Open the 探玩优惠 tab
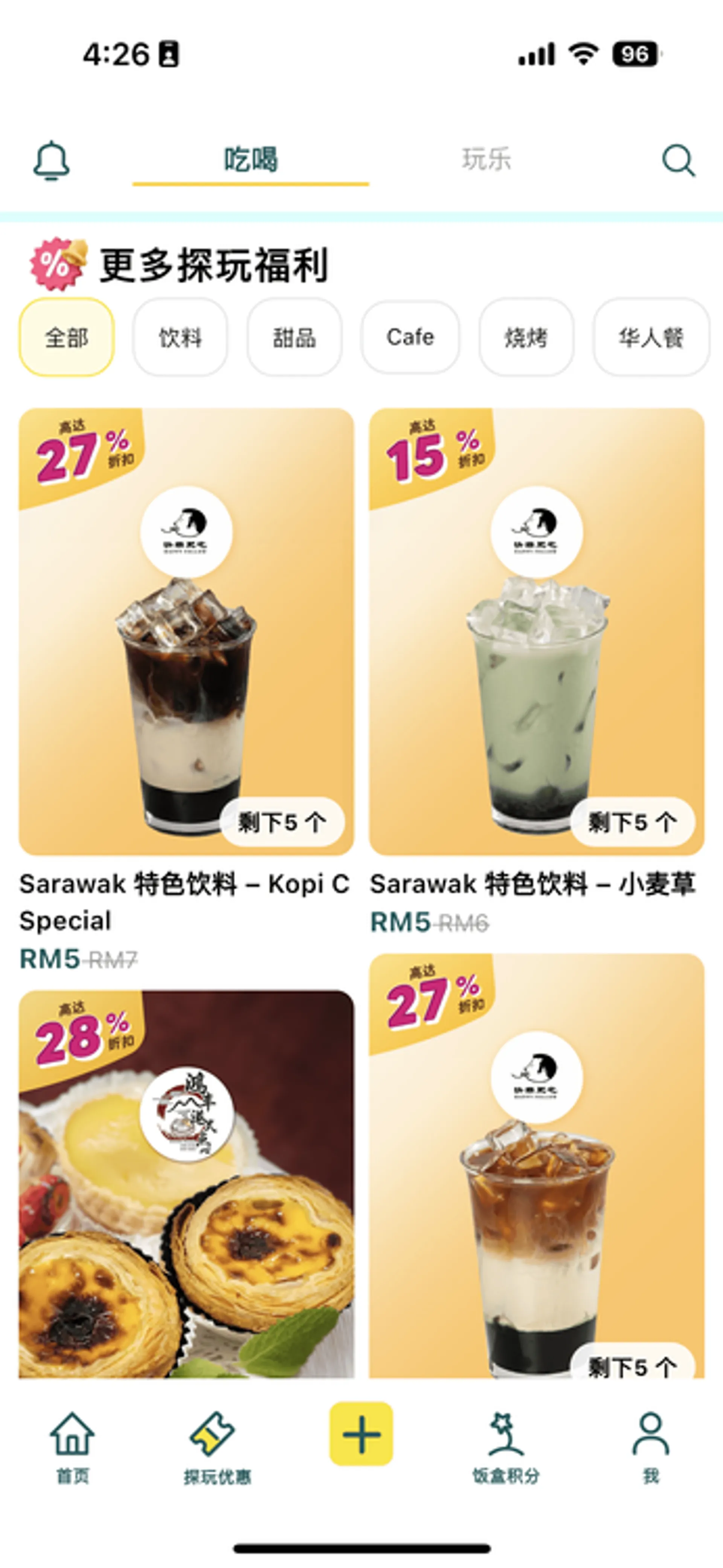The height and width of the screenshot is (1568, 723). tap(217, 1447)
